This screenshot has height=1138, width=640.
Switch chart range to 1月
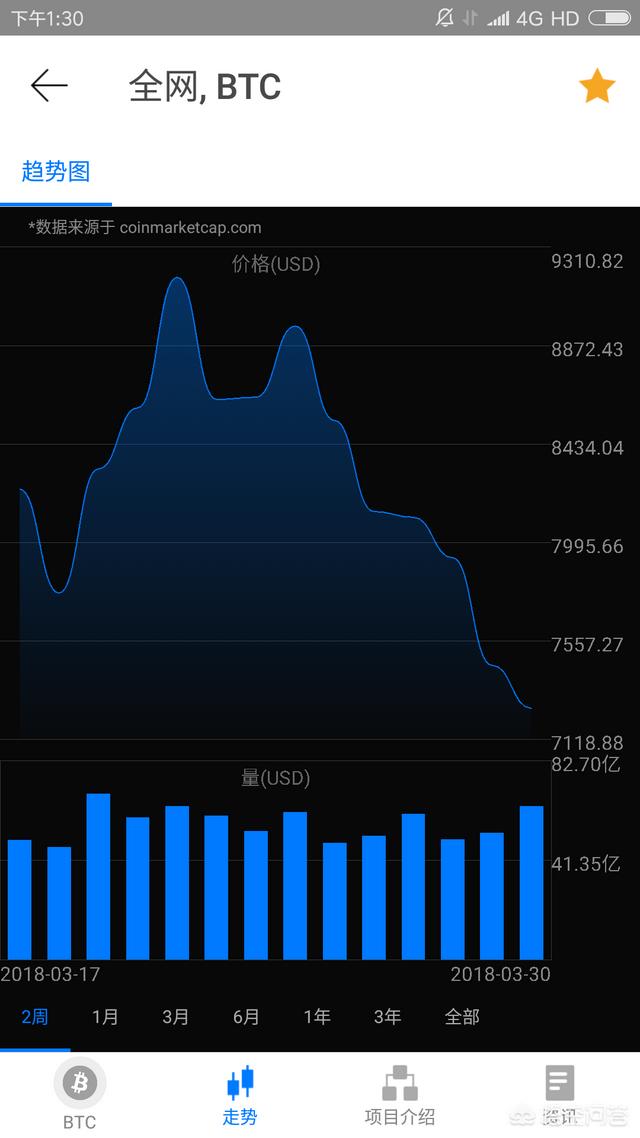click(105, 1016)
